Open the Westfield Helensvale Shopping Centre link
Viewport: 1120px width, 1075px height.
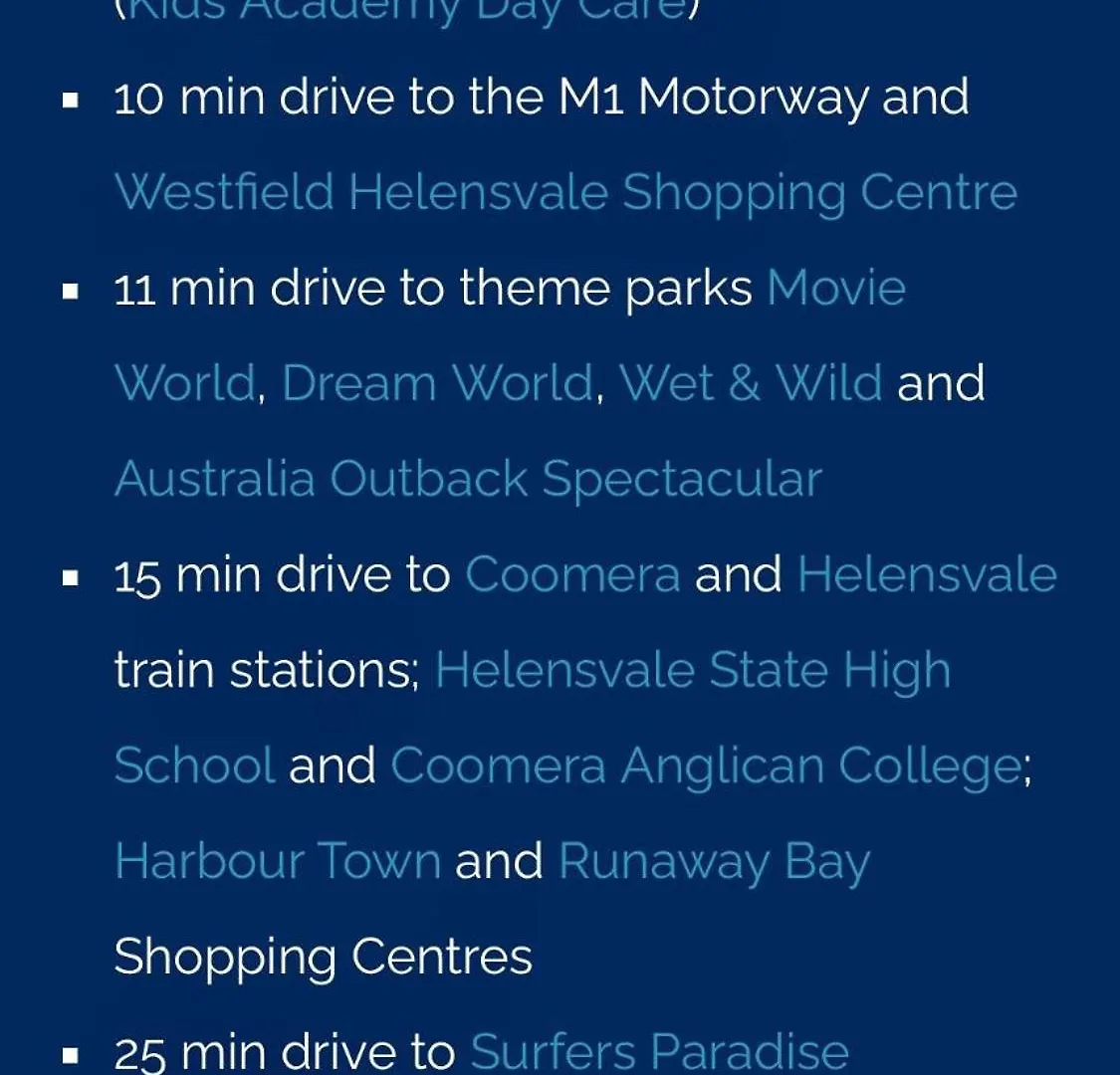[565, 193]
